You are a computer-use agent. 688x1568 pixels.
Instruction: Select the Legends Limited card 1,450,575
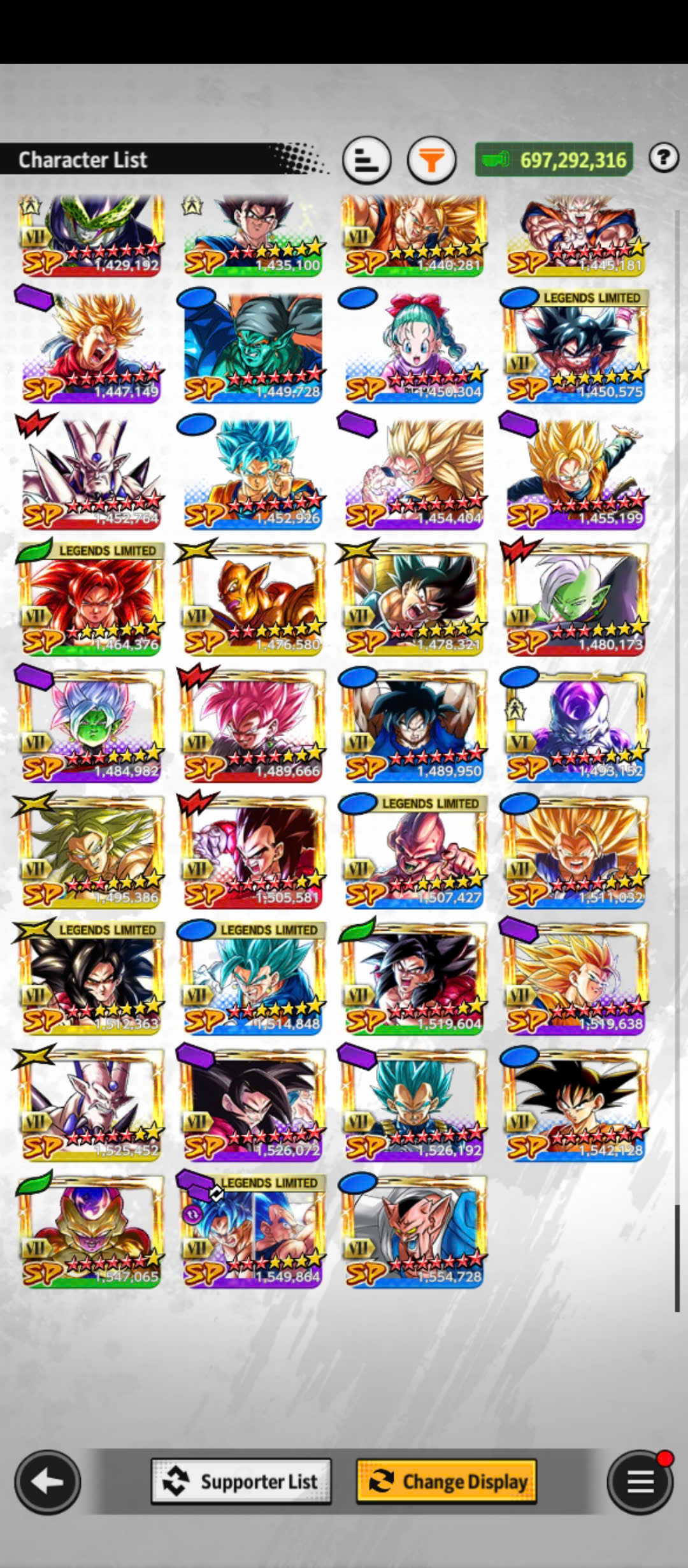576,346
